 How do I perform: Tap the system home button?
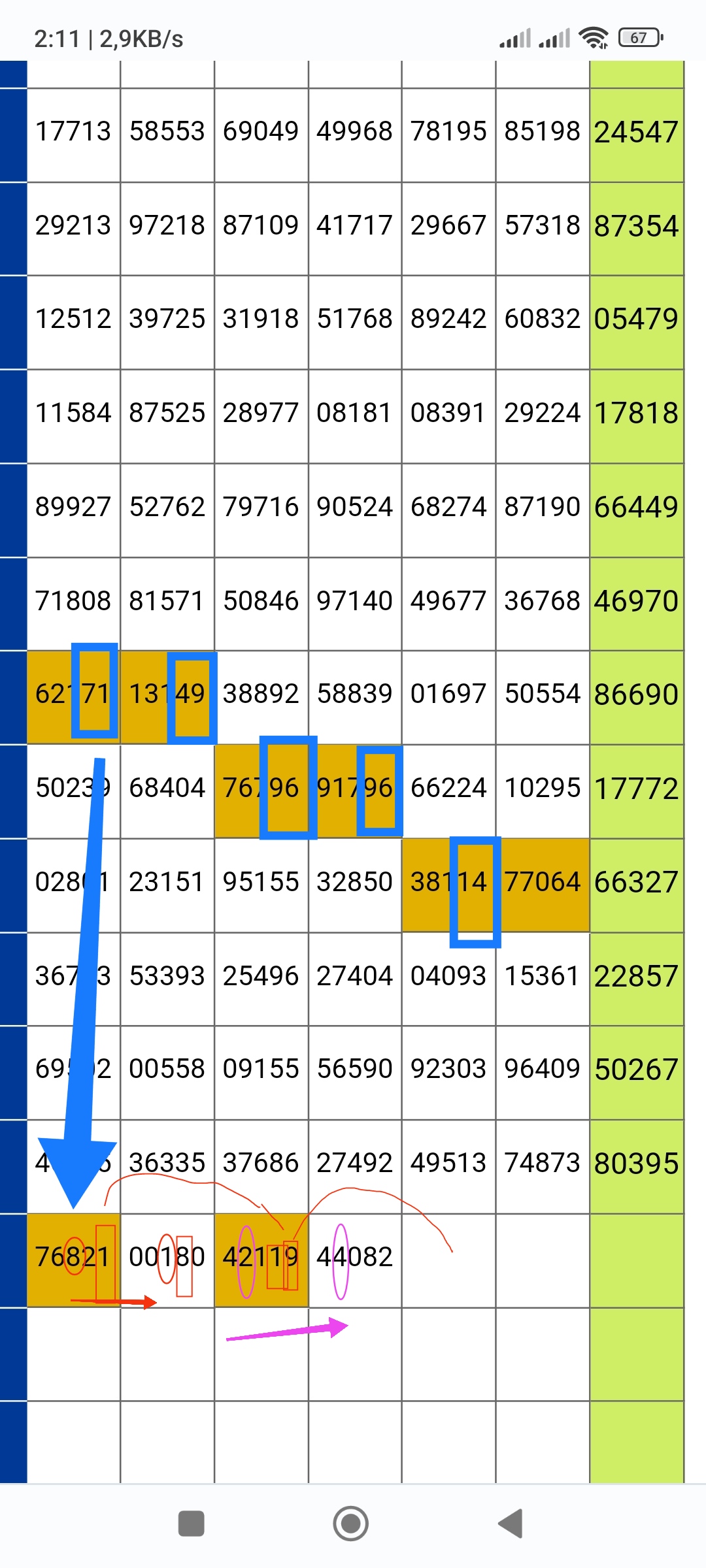point(351,1524)
